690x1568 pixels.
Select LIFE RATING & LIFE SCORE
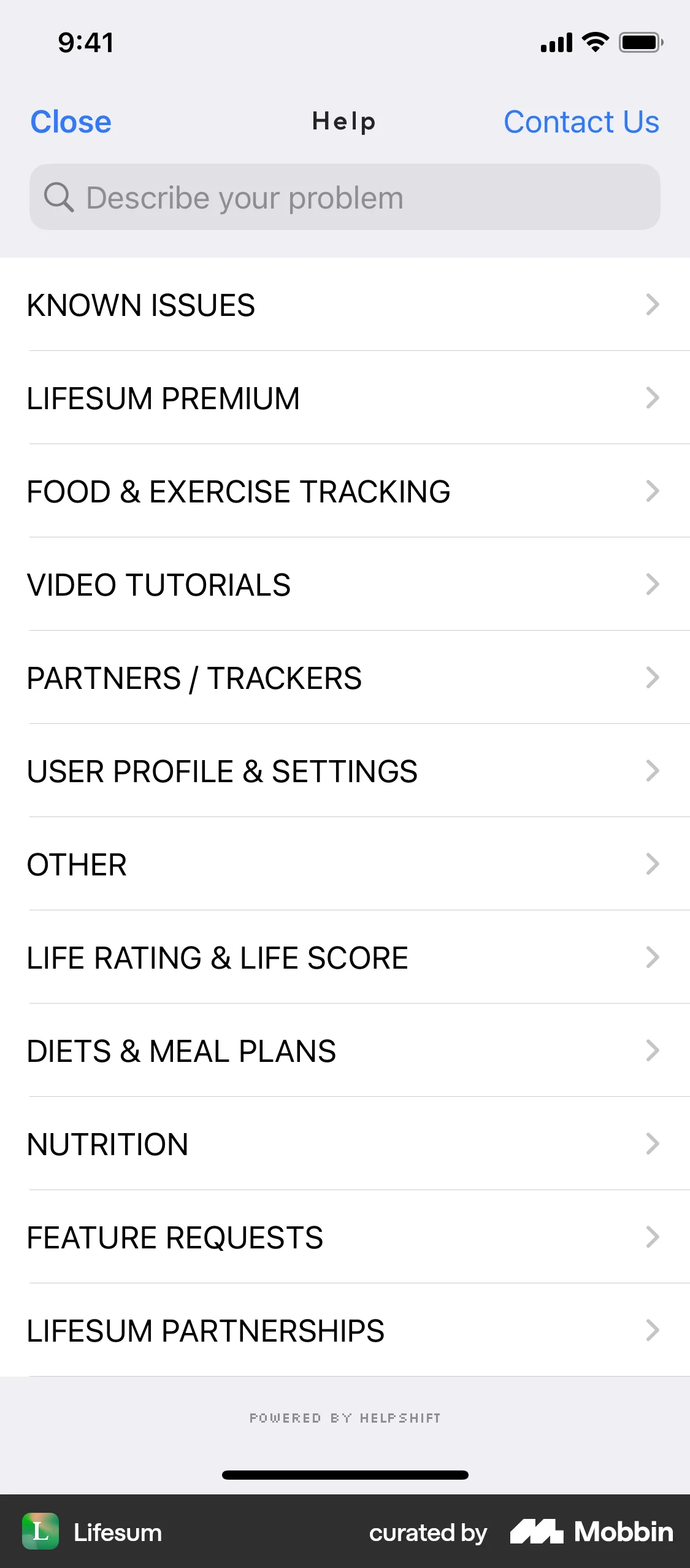point(217,958)
